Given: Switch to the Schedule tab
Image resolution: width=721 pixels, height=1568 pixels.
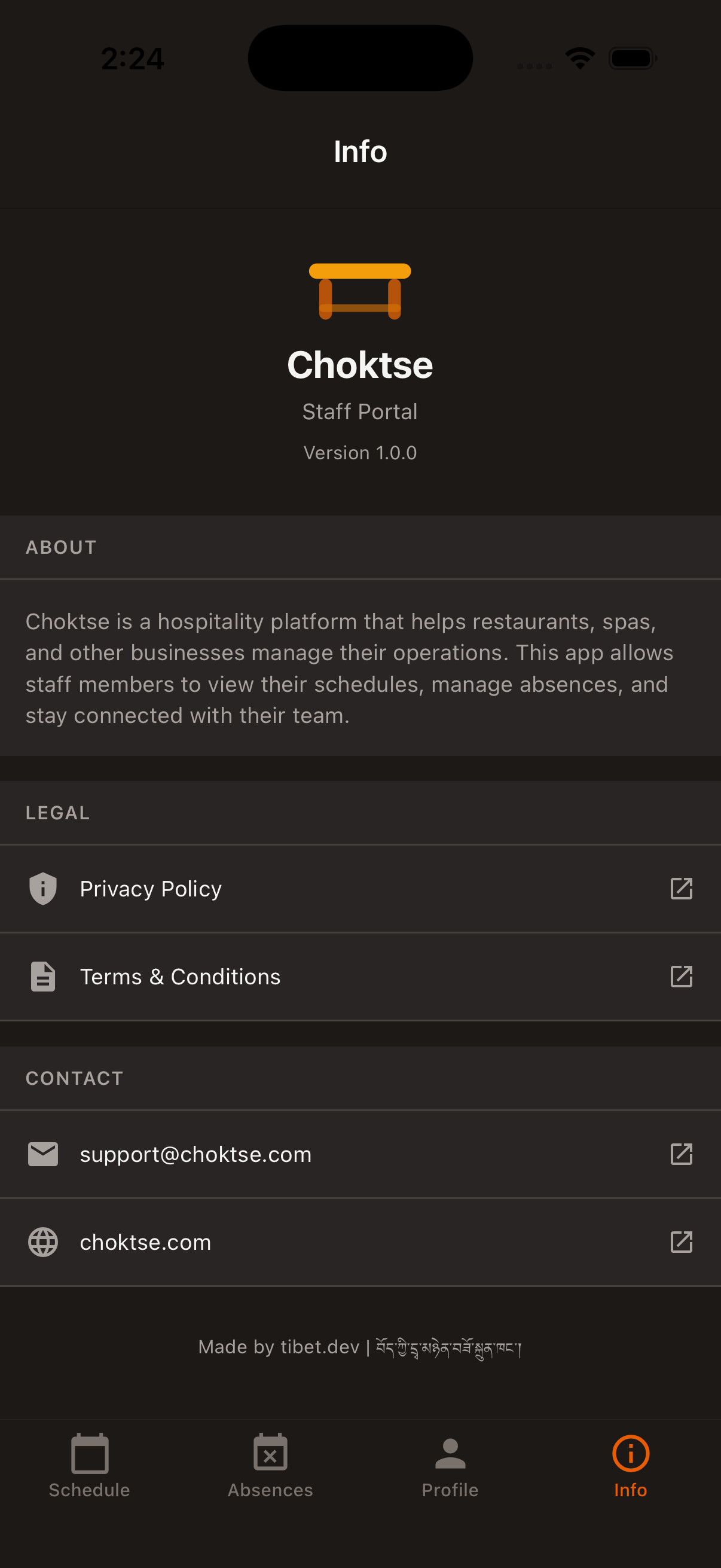Looking at the screenshot, I should click(x=90, y=1466).
